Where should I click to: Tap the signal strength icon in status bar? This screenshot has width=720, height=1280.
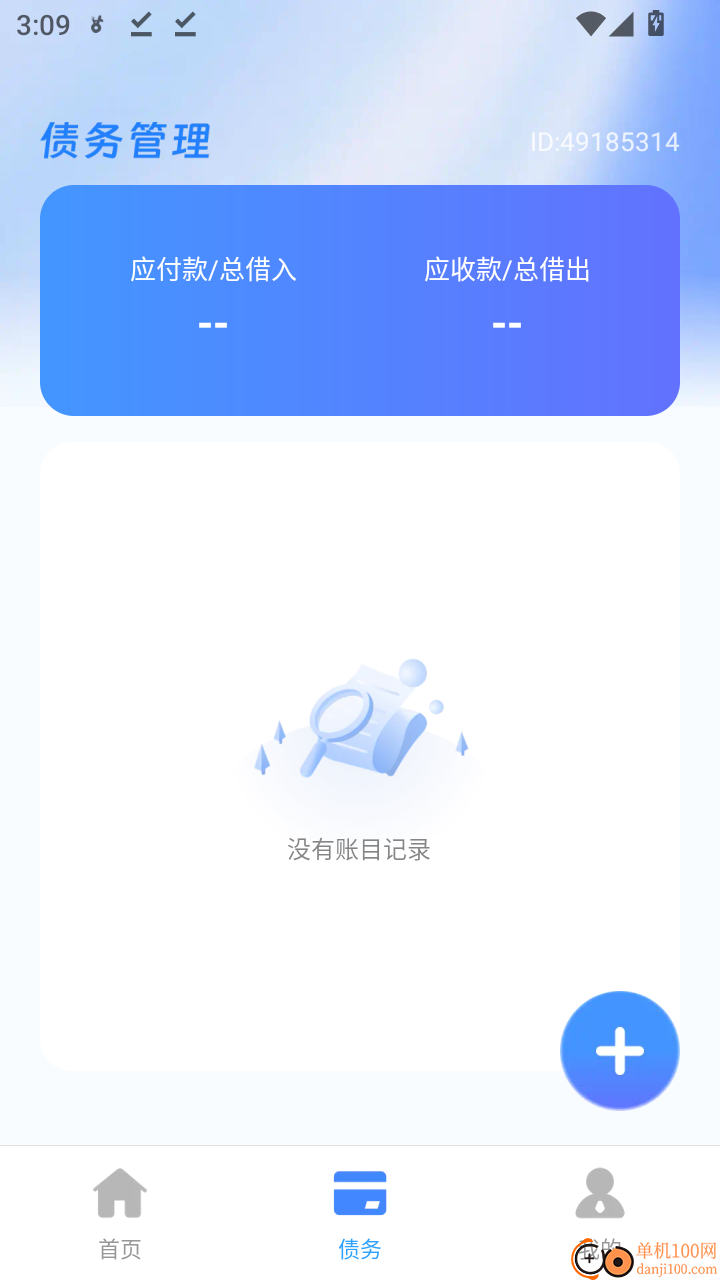[x=620, y=25]
